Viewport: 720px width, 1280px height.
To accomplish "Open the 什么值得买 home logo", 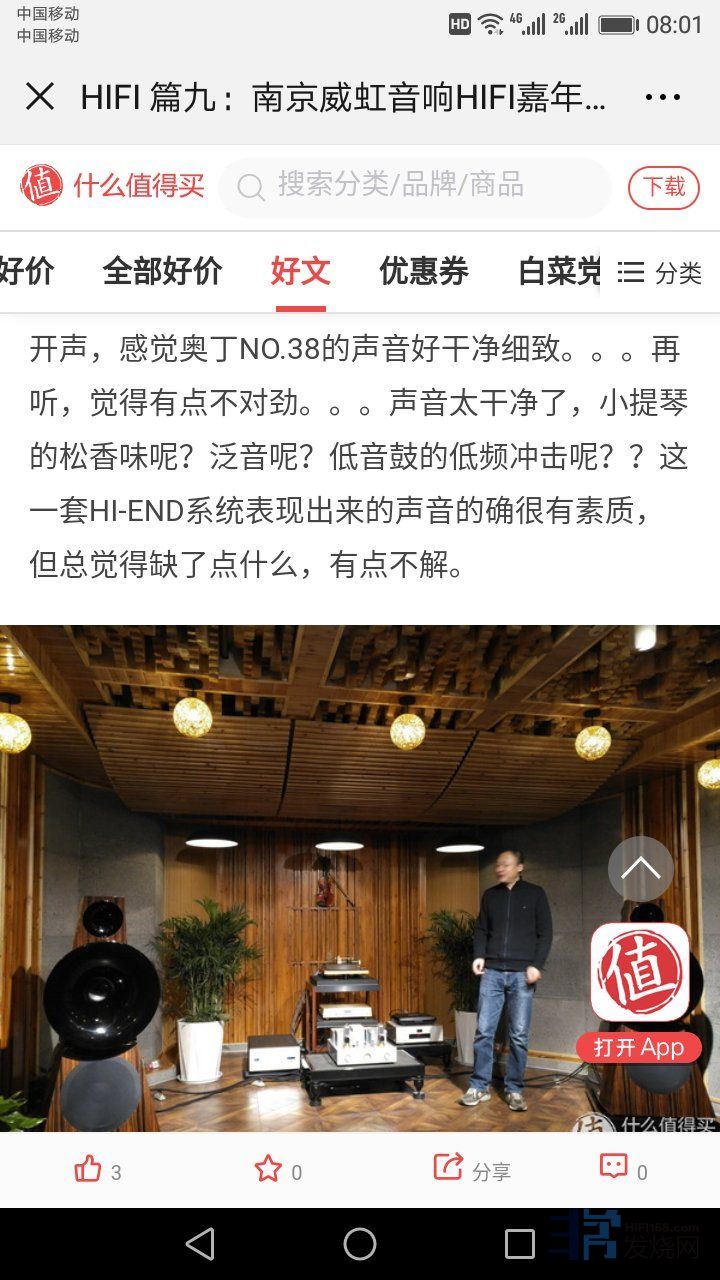I will click(112, 186).
